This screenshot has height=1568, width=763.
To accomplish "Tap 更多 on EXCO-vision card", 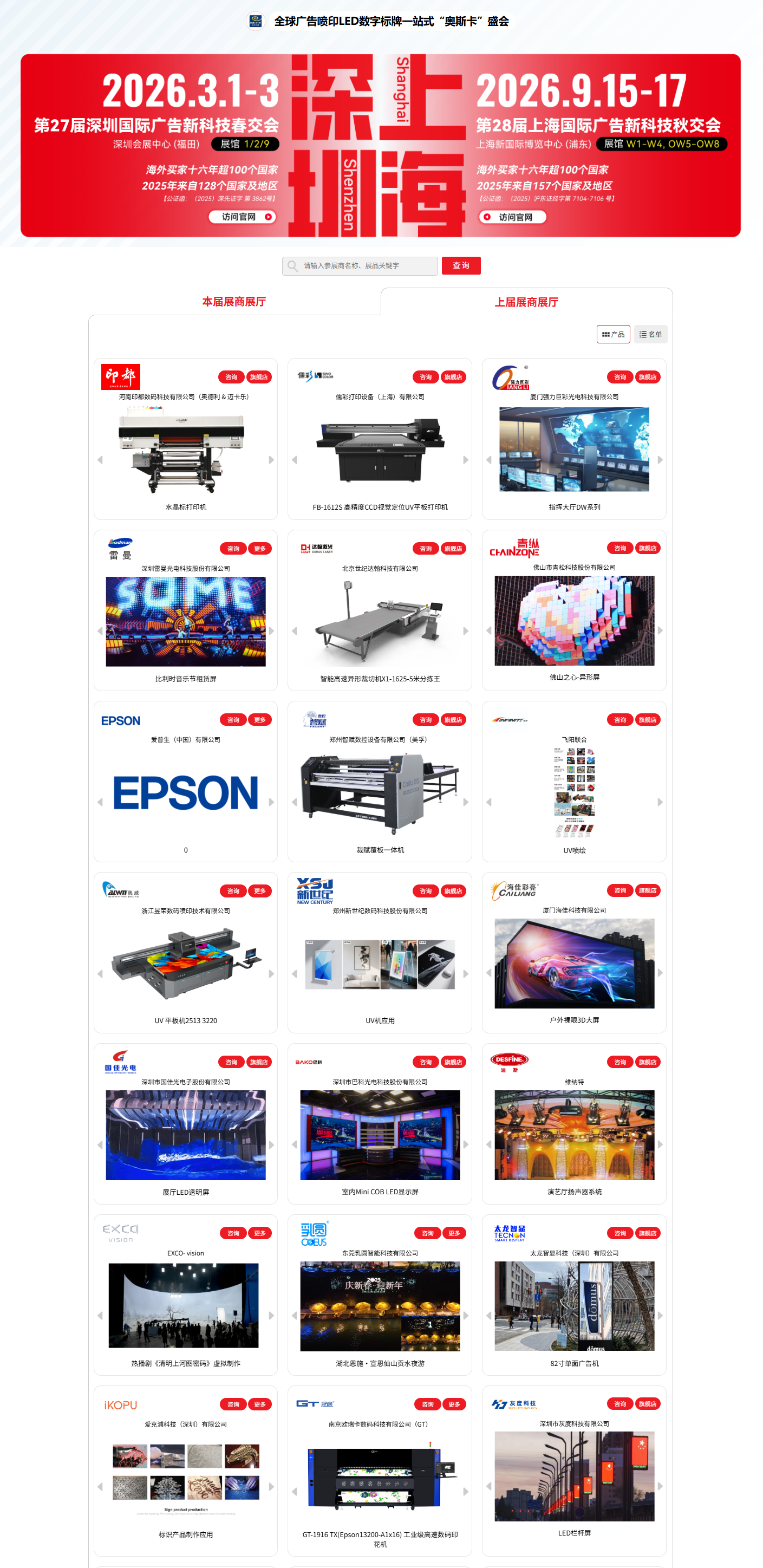I will [260, 1233].
